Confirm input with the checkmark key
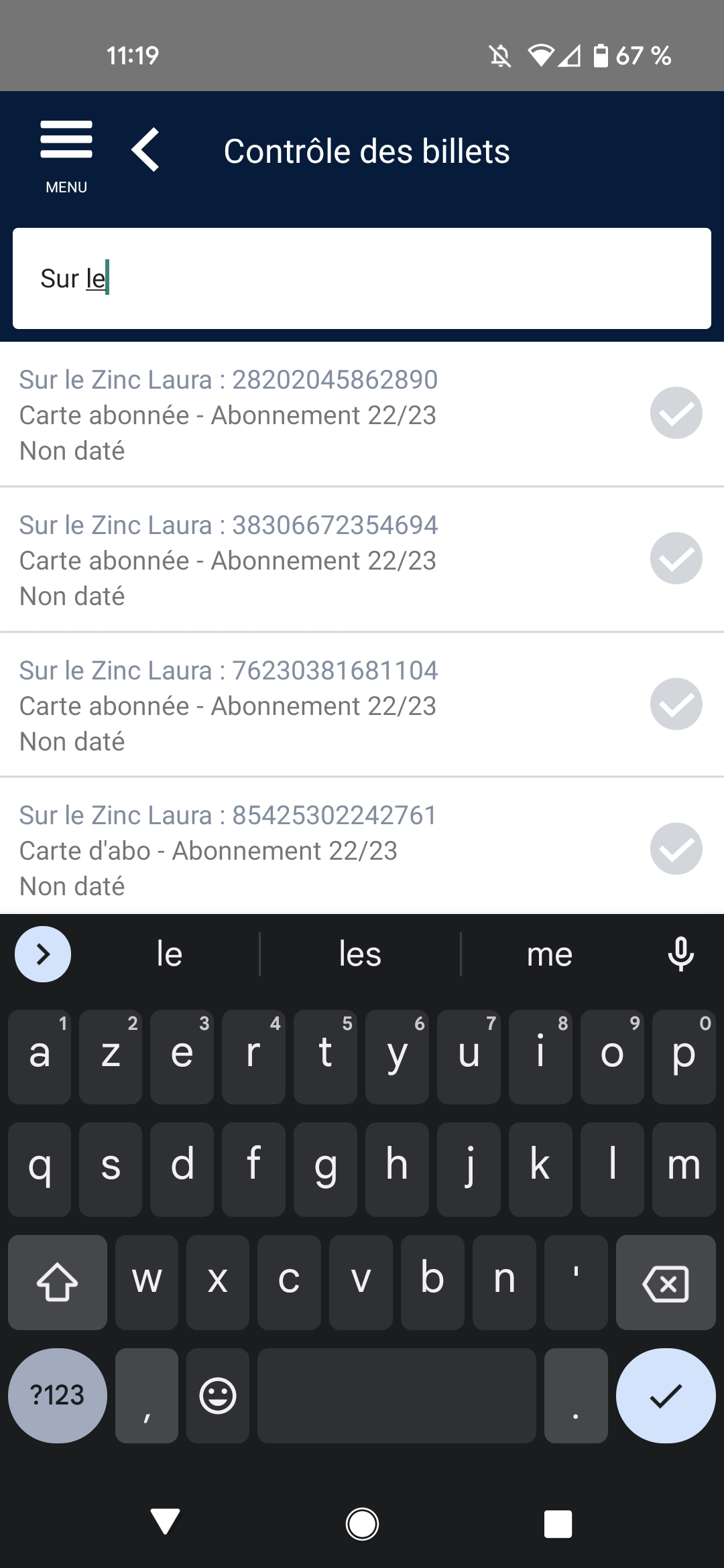This screenshot has width=724, height=1568. [665, 1396]
